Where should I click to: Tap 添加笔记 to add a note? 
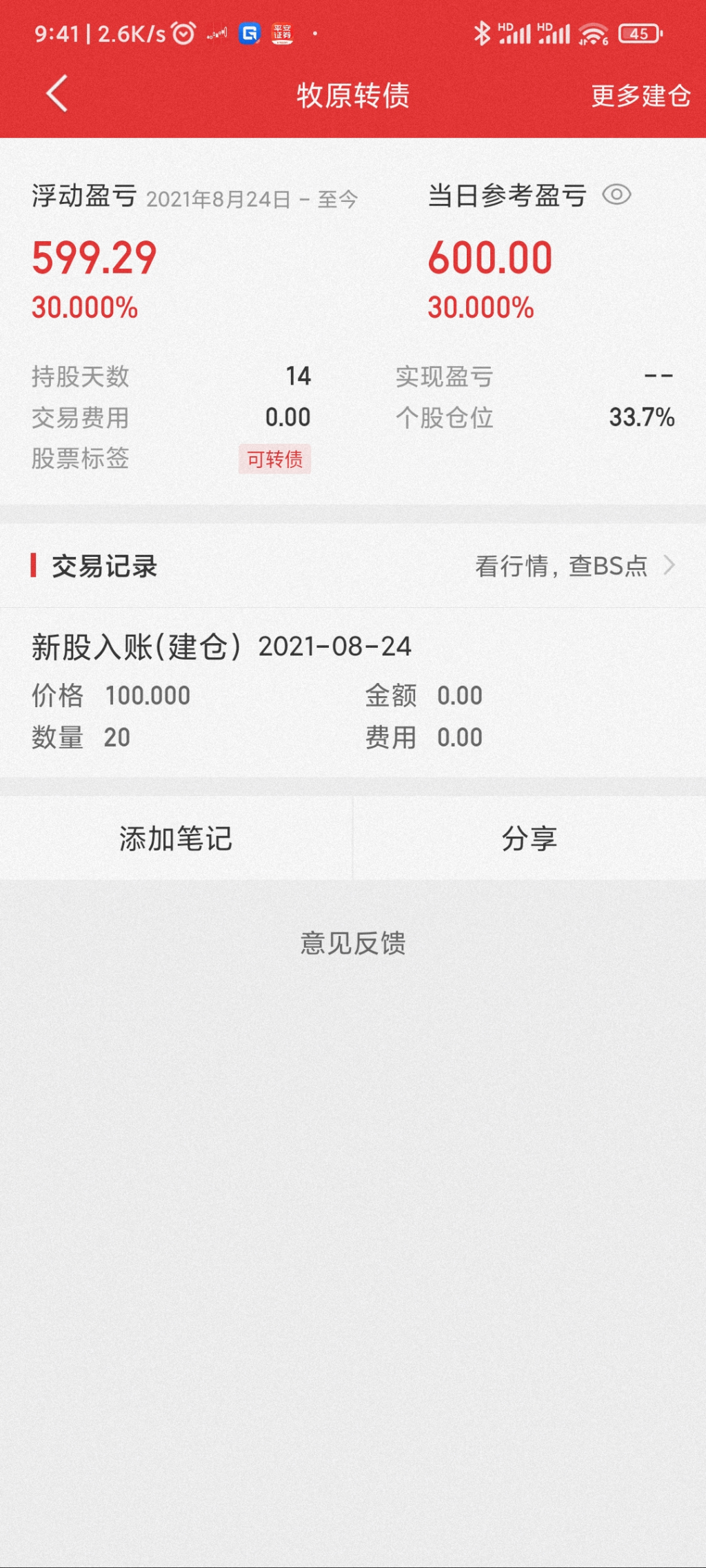176,838
